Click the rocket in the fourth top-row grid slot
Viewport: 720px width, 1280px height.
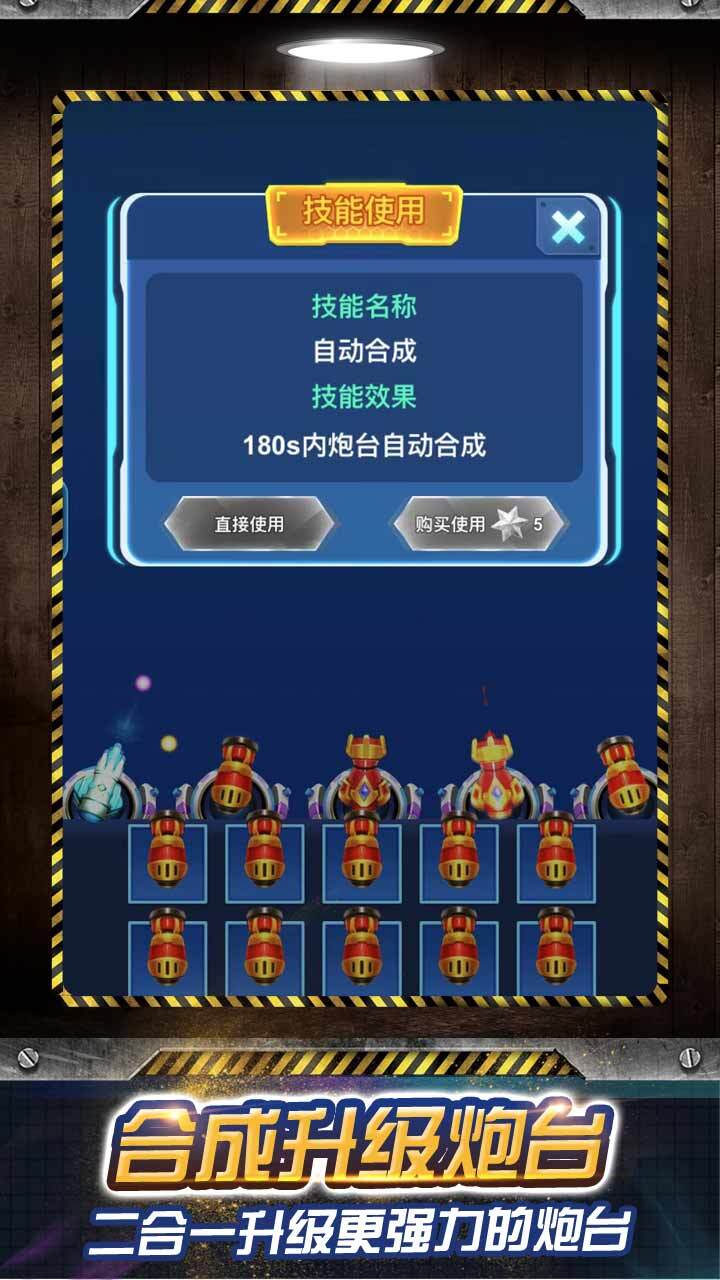pyautogui.click(x=460, y=862)
